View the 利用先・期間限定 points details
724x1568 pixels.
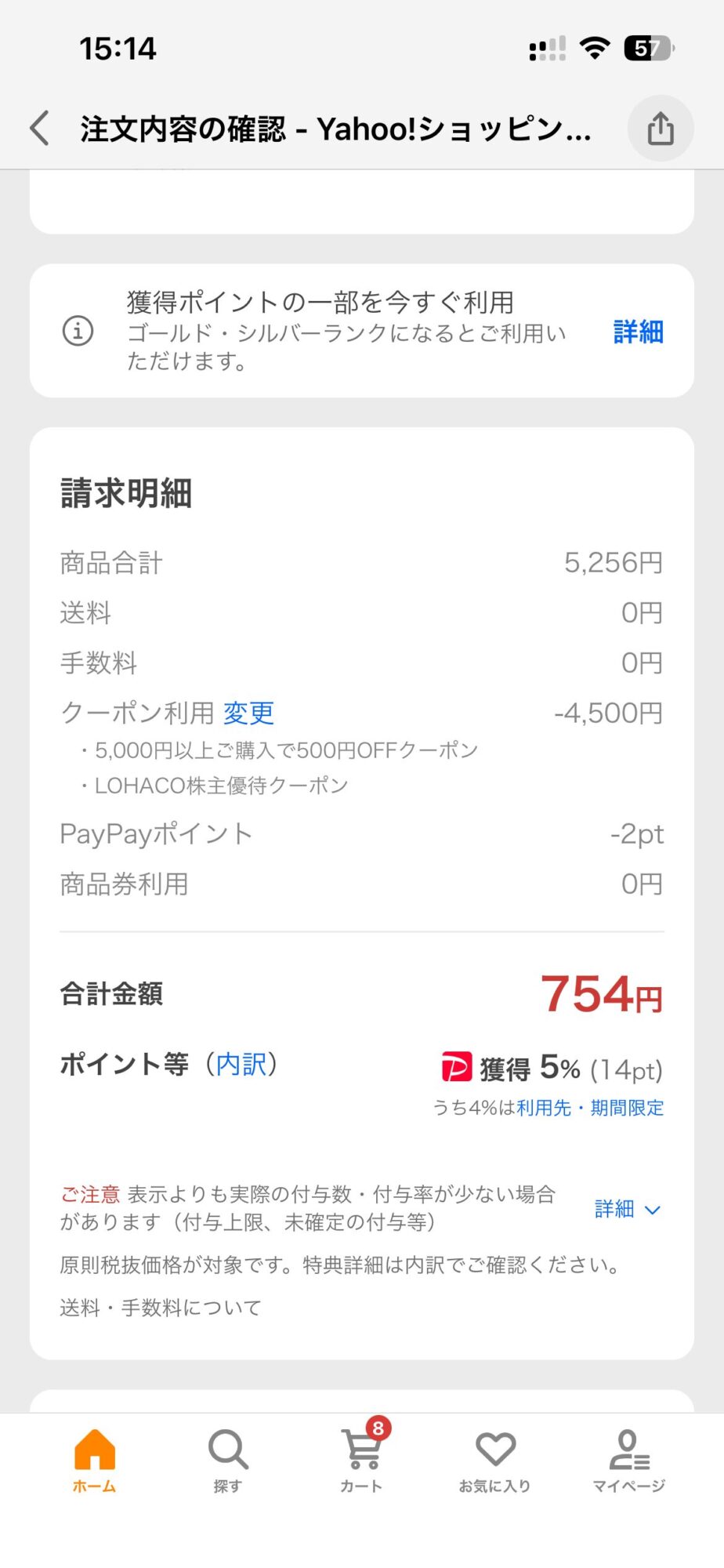pos(589,1108)
